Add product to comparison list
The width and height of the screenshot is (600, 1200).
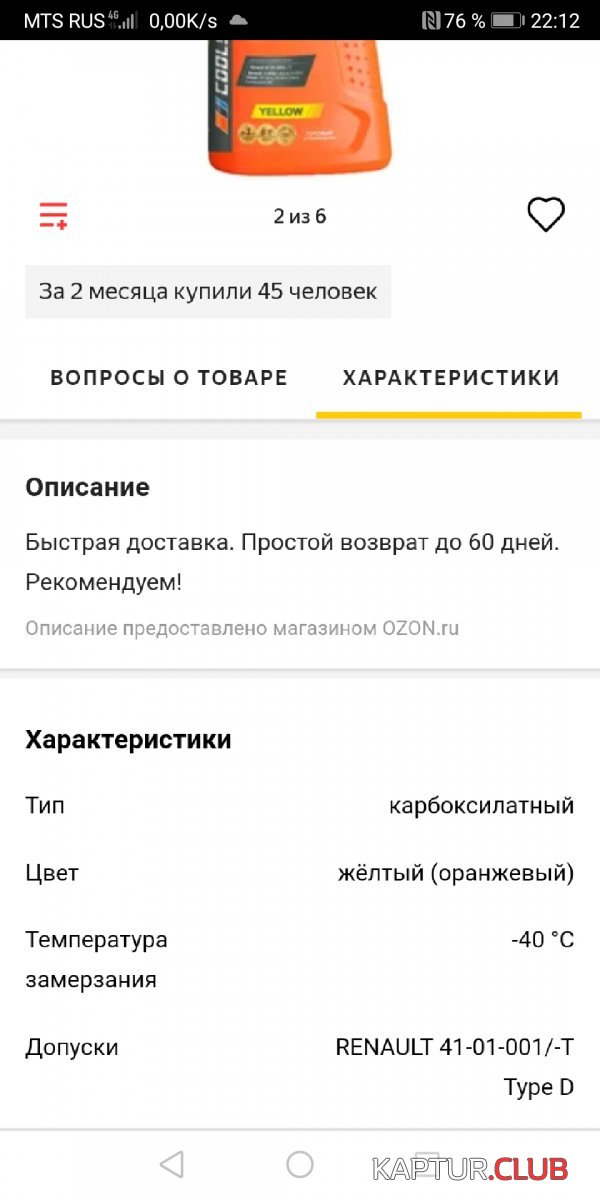pos(53,215)
